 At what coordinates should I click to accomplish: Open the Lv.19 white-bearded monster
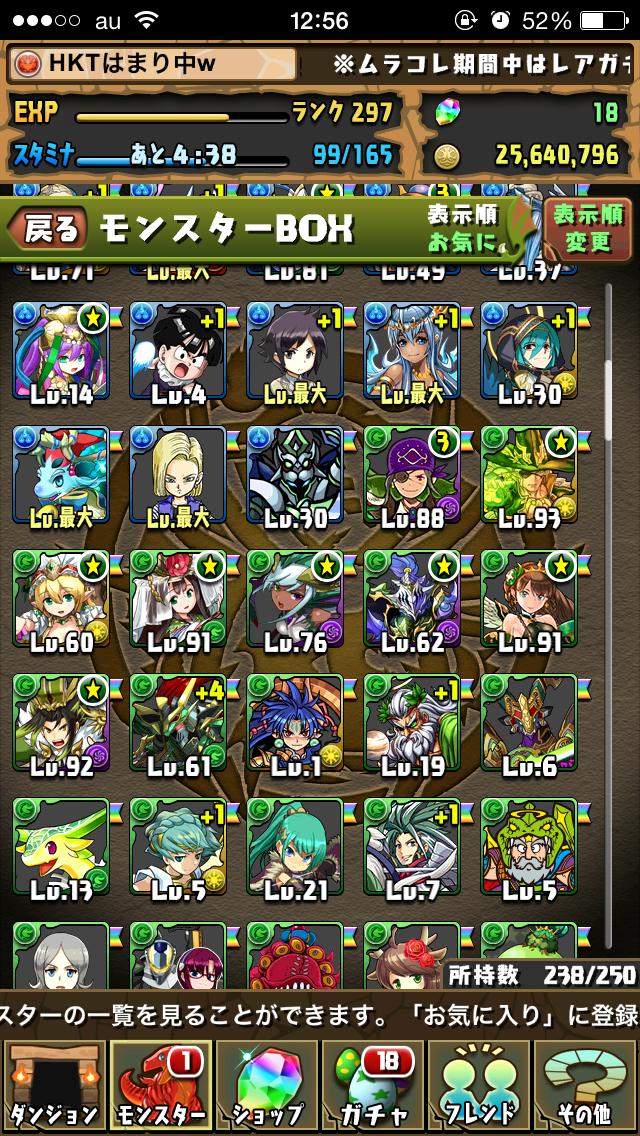click(412, 723)
